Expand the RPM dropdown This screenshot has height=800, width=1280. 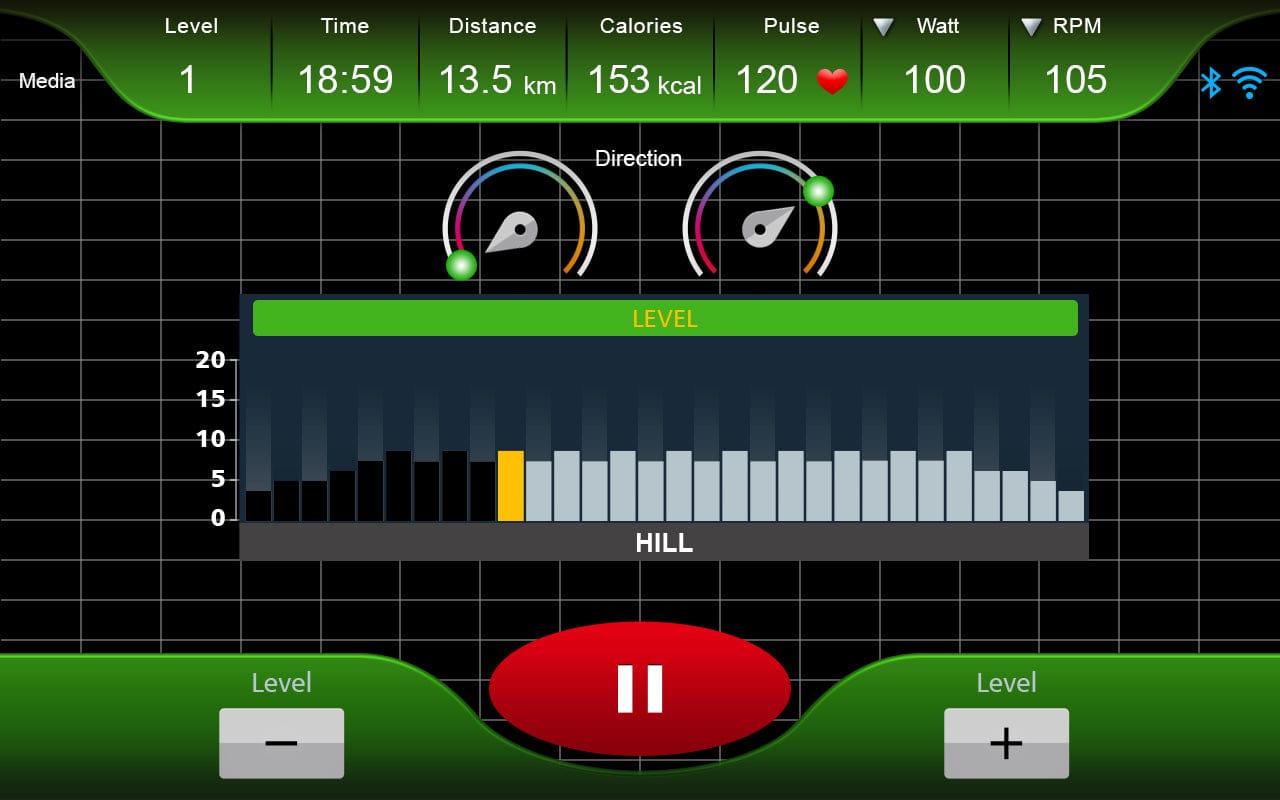1031,27
